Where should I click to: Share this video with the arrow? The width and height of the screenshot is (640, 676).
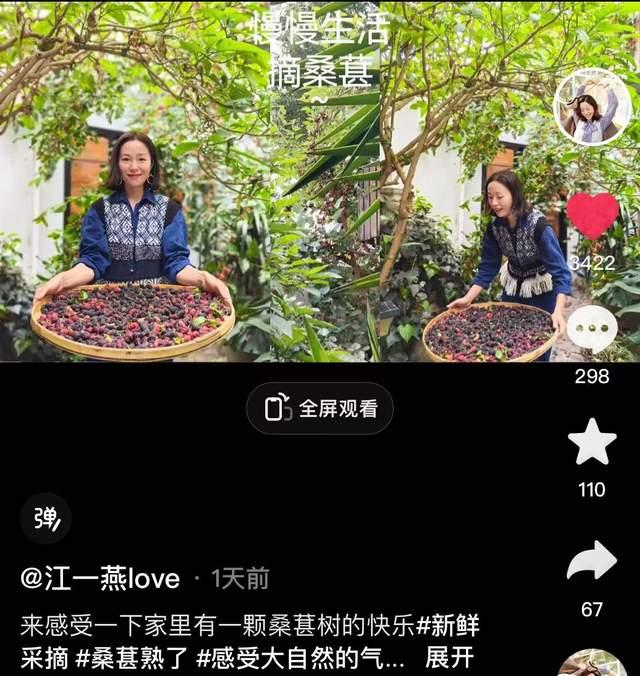[x=592, y=561]
